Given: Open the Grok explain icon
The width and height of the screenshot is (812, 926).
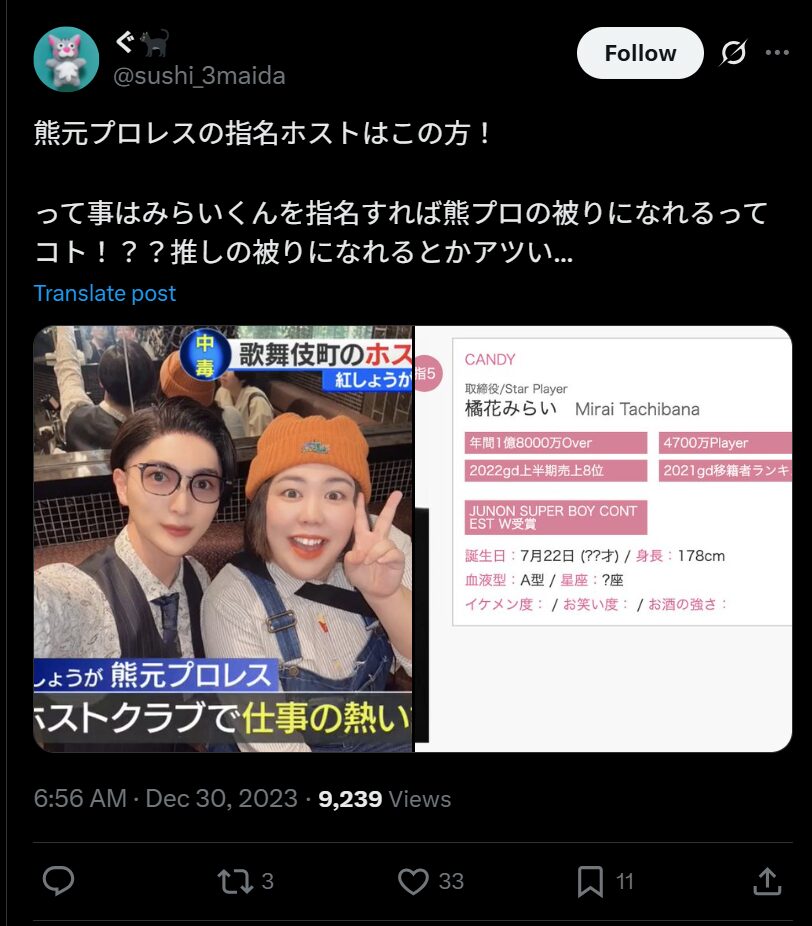Looking at the screenshot, I should (733, 53).
